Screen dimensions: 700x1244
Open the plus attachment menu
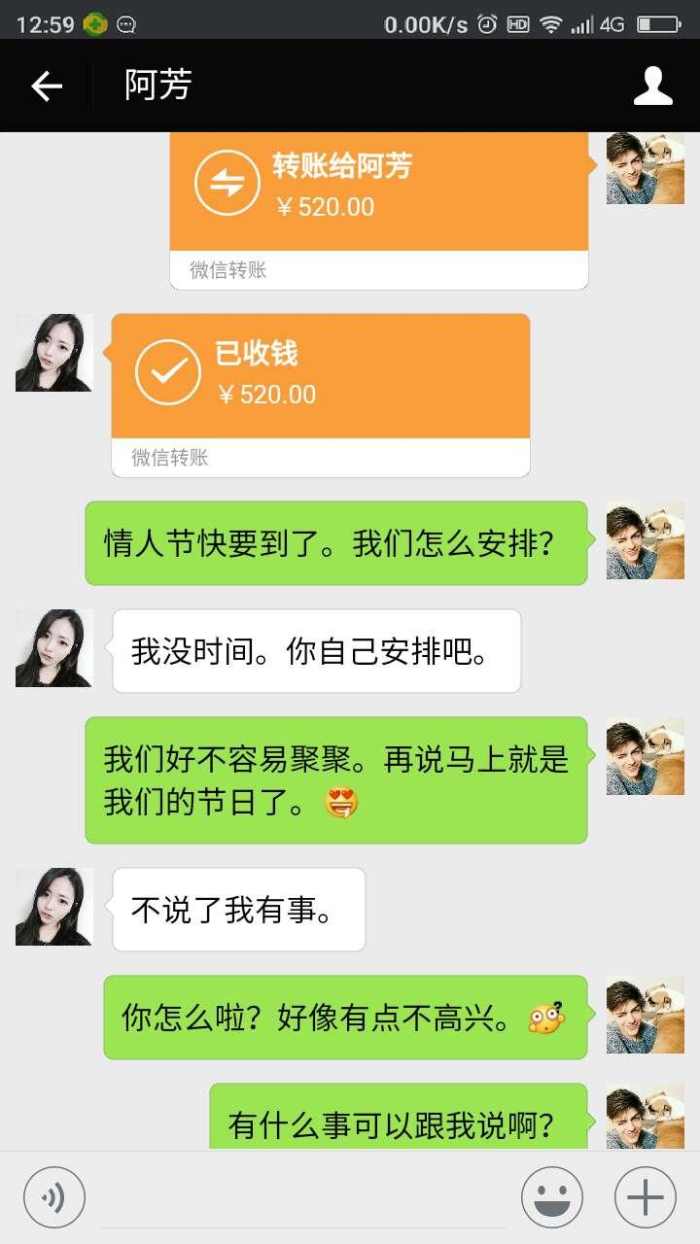tap(645, 1197)
